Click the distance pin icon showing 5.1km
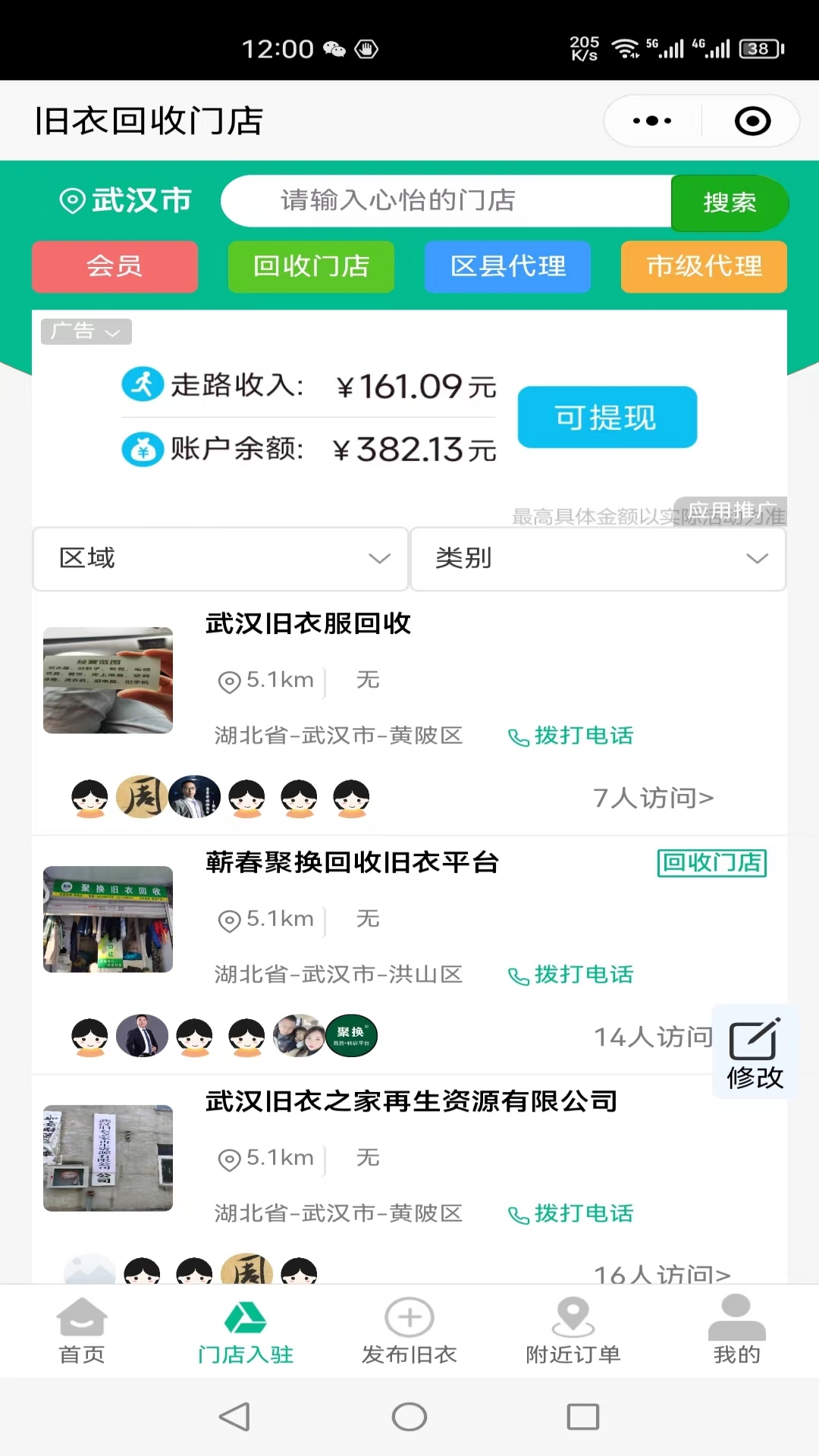The image size is (819, 1456). (227, 682)
